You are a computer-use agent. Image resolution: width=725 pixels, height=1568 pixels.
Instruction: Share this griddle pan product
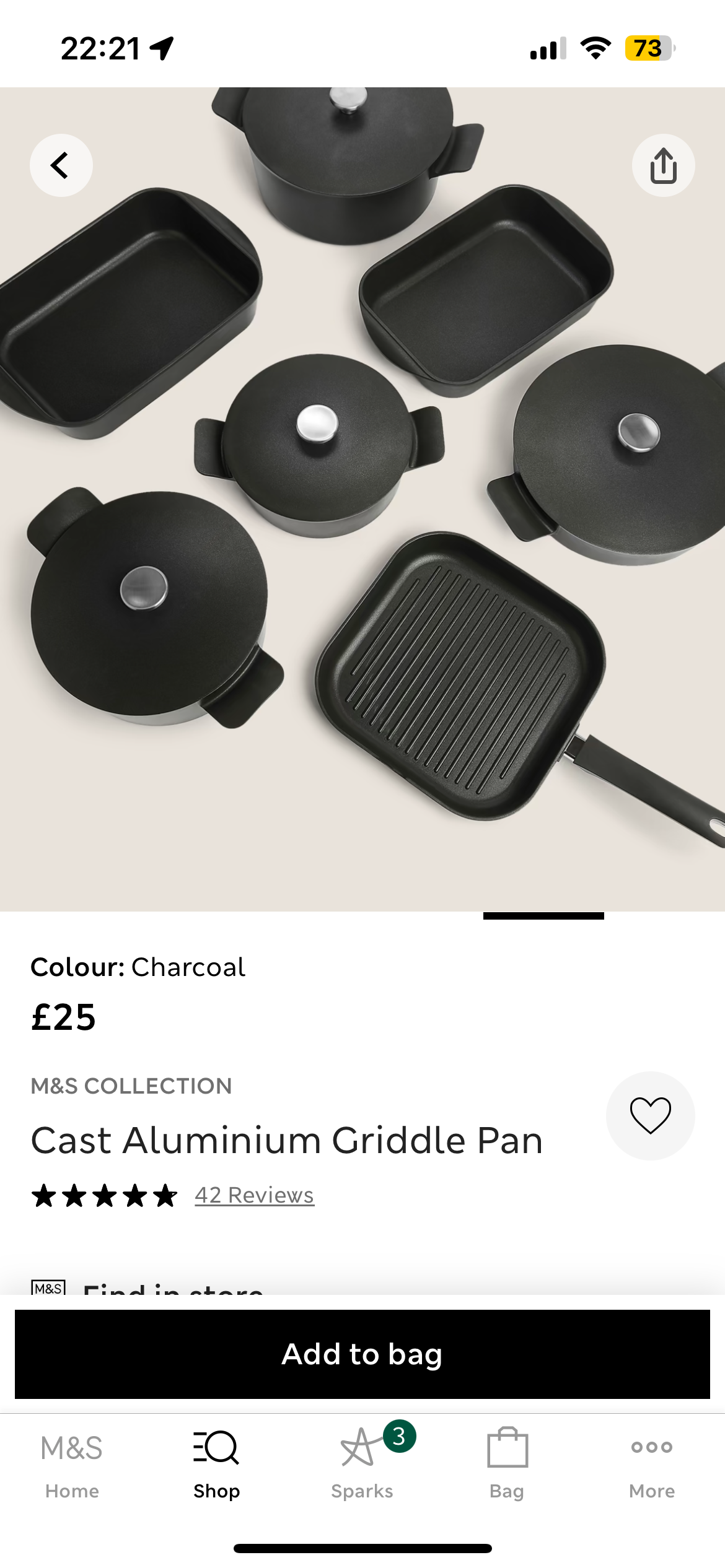coord(663,165)
